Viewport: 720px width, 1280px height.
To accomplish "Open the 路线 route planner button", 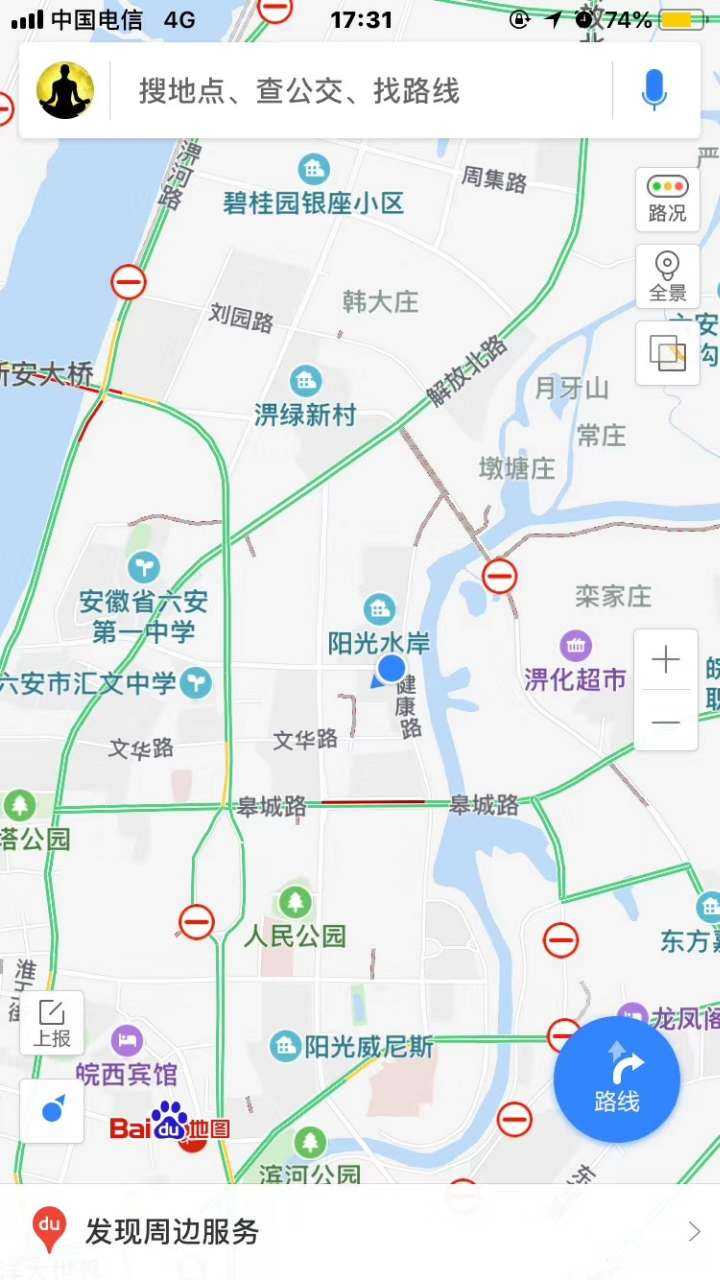I will [617, 1080].
